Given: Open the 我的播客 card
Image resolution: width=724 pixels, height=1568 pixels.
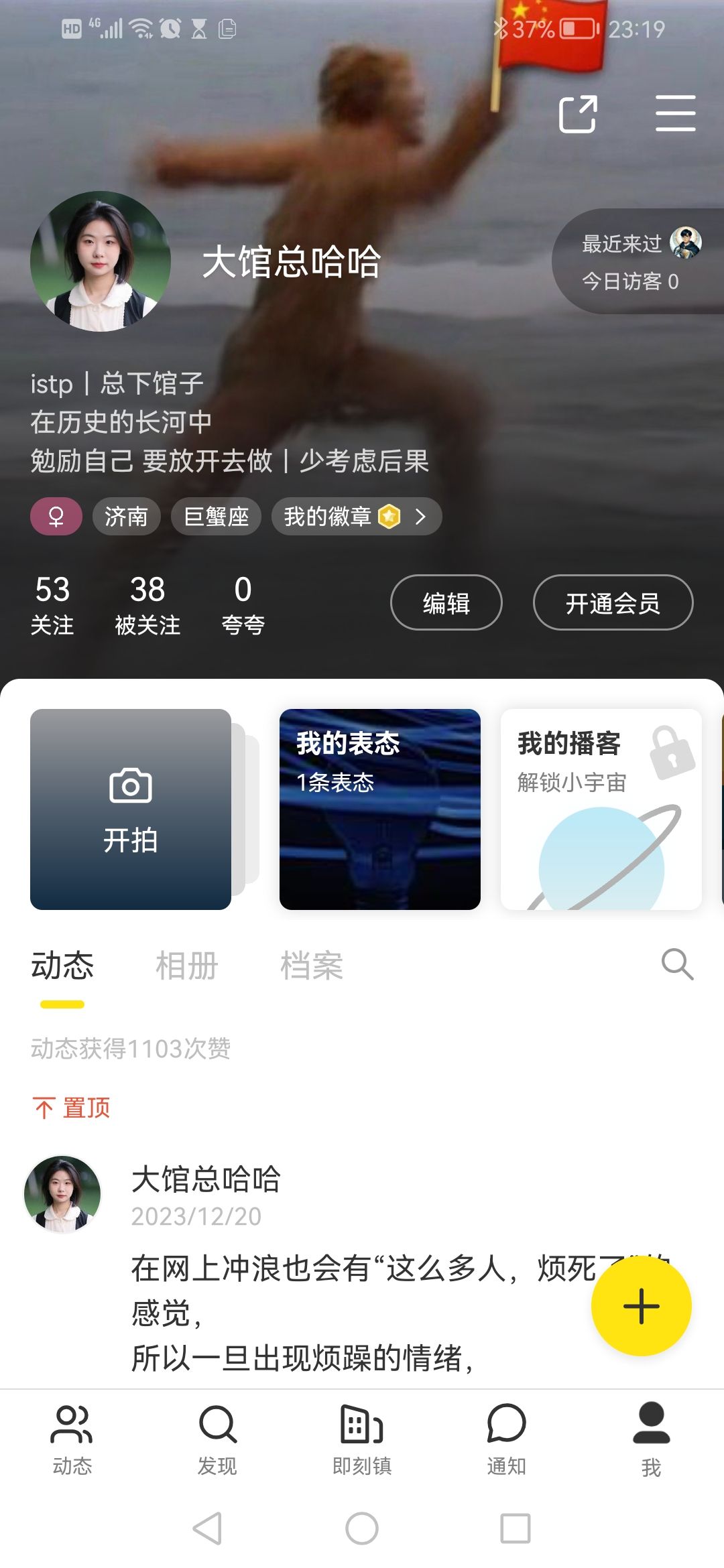Looking at the screenshot, I should tap(601, 809).
